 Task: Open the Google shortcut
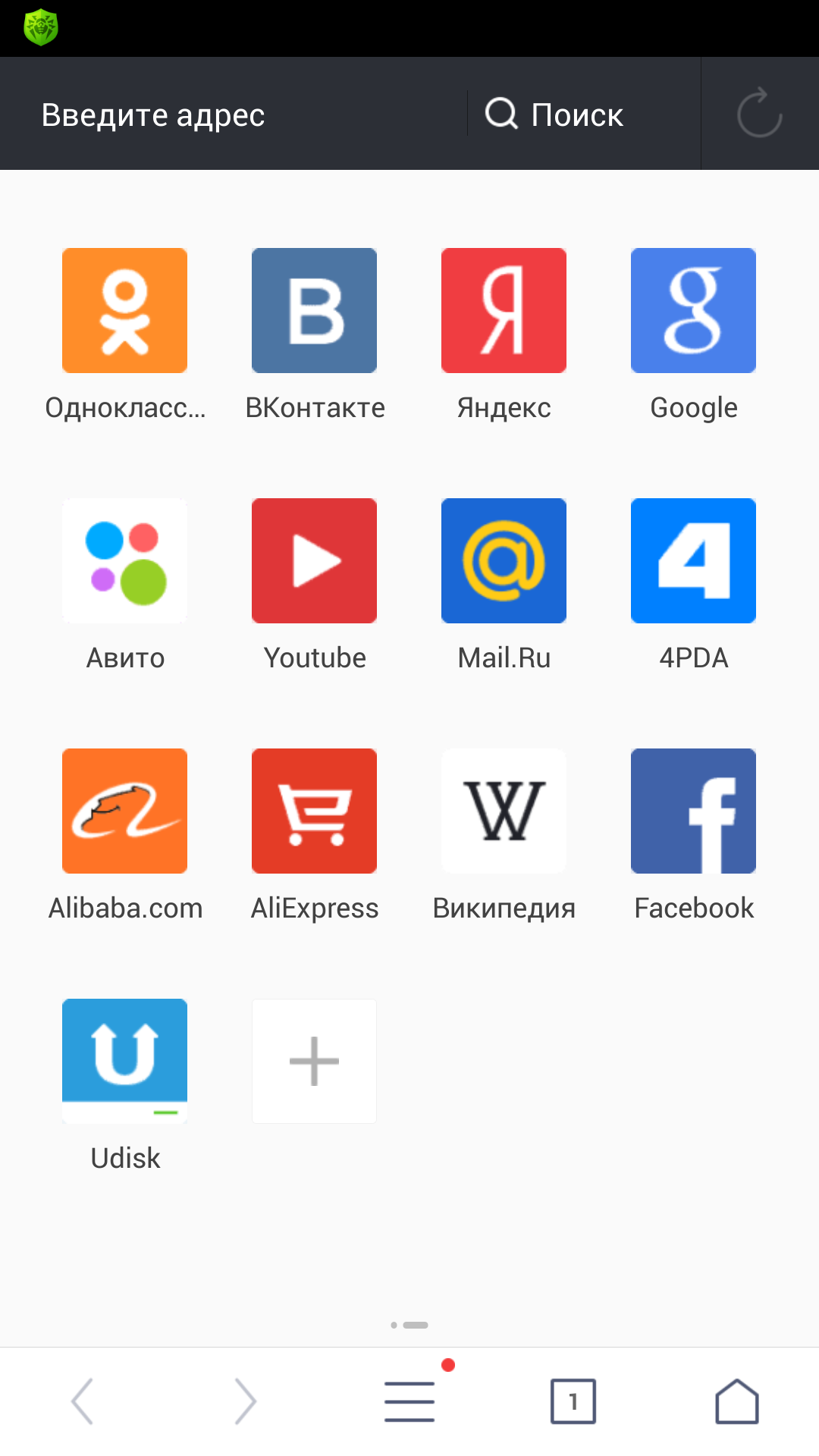(693, 310)
